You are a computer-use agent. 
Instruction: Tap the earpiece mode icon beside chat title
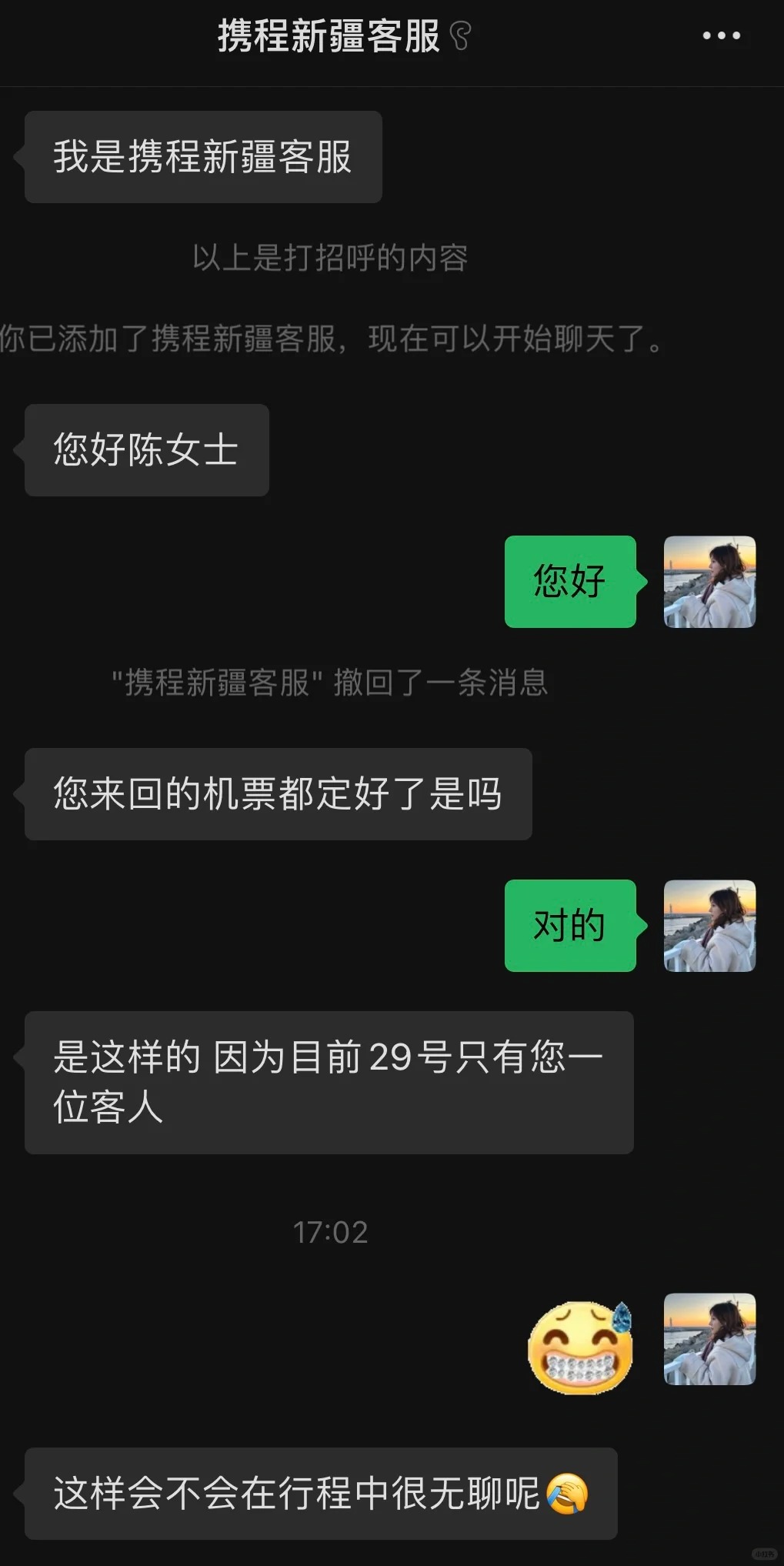pos(461,37)
